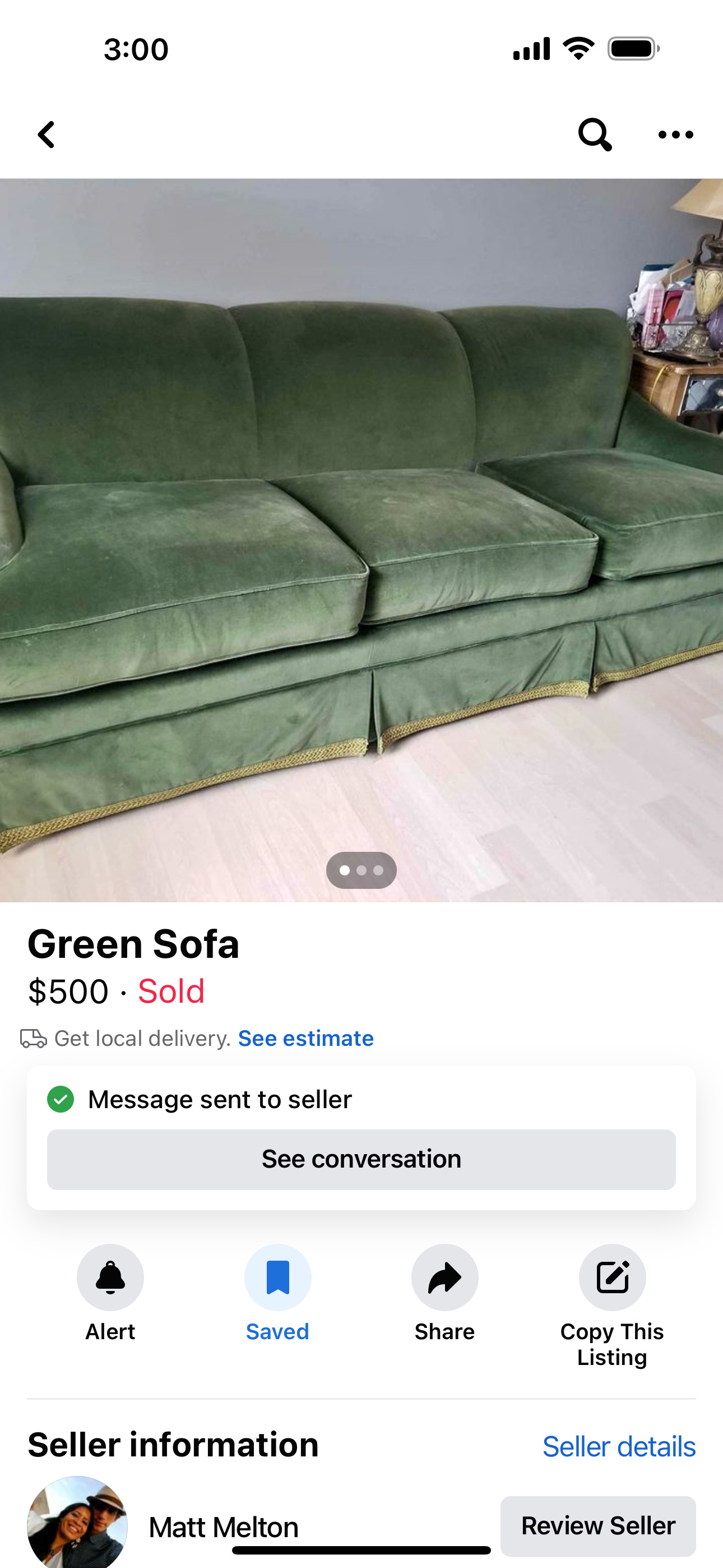The width and height of the screenshot is (723, 1568).
Task: Select Copy This Listing
Action: click(x=612, y=1306)
